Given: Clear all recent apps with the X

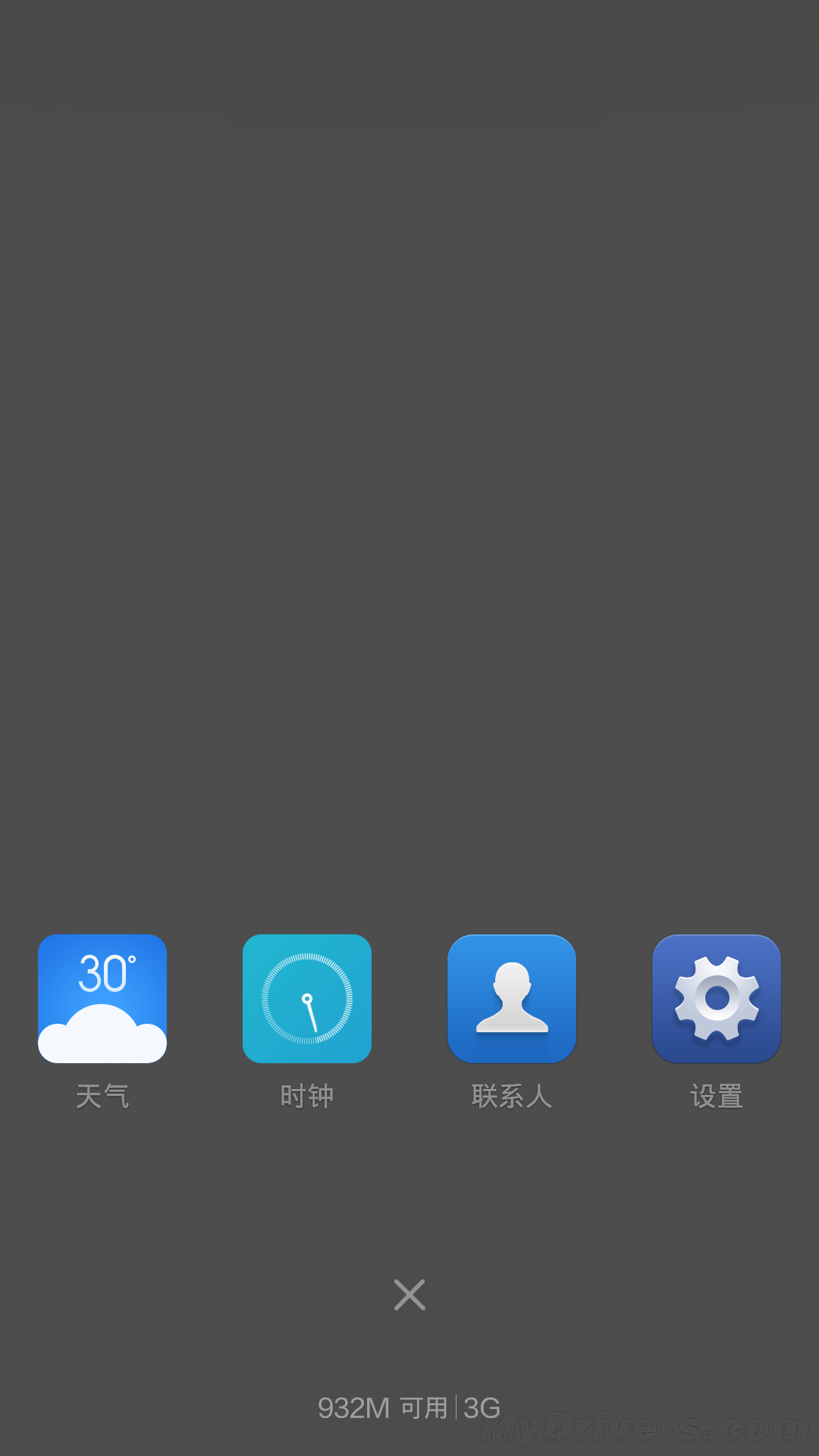Looking at the screenshot, I should (x=409, y=1294).
